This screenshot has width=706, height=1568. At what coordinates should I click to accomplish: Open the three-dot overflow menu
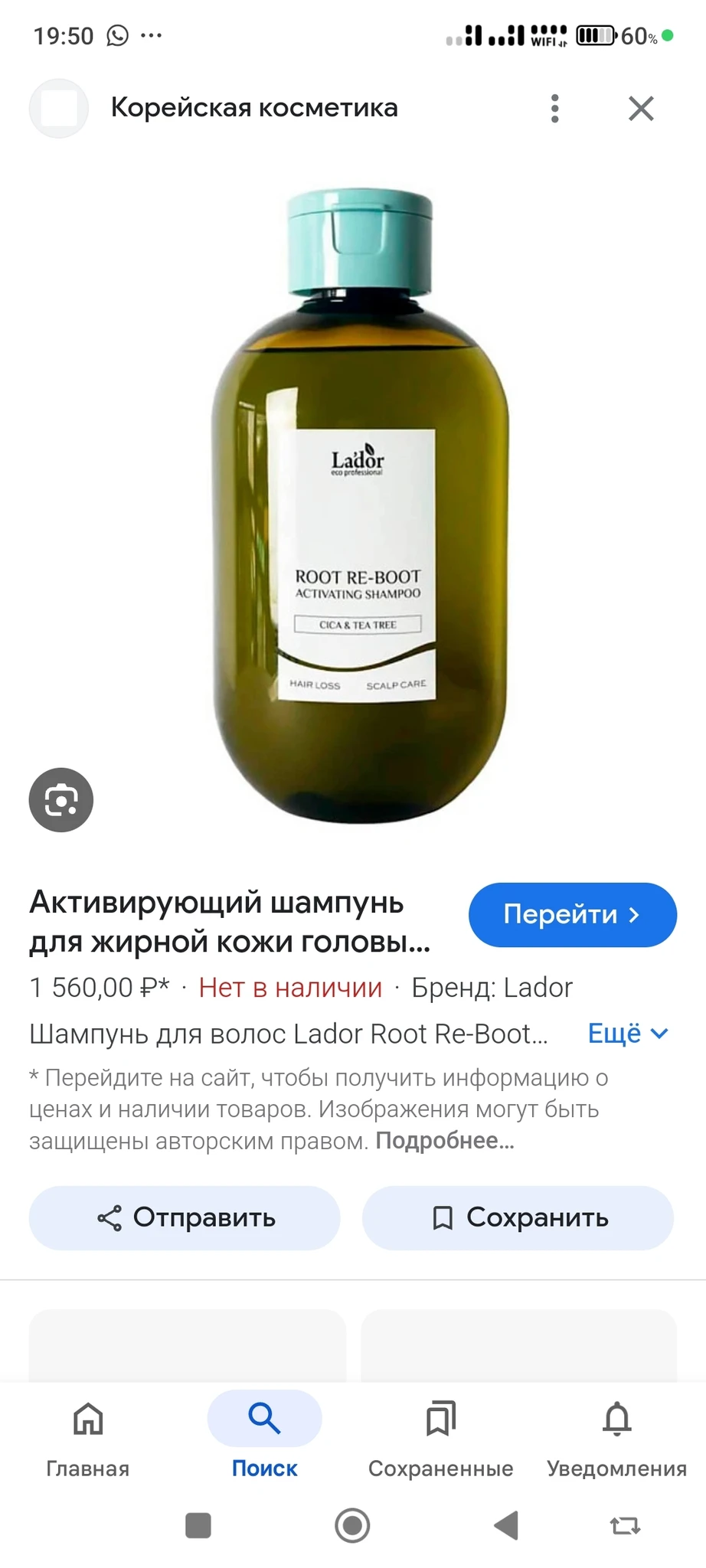coord(555,109)
